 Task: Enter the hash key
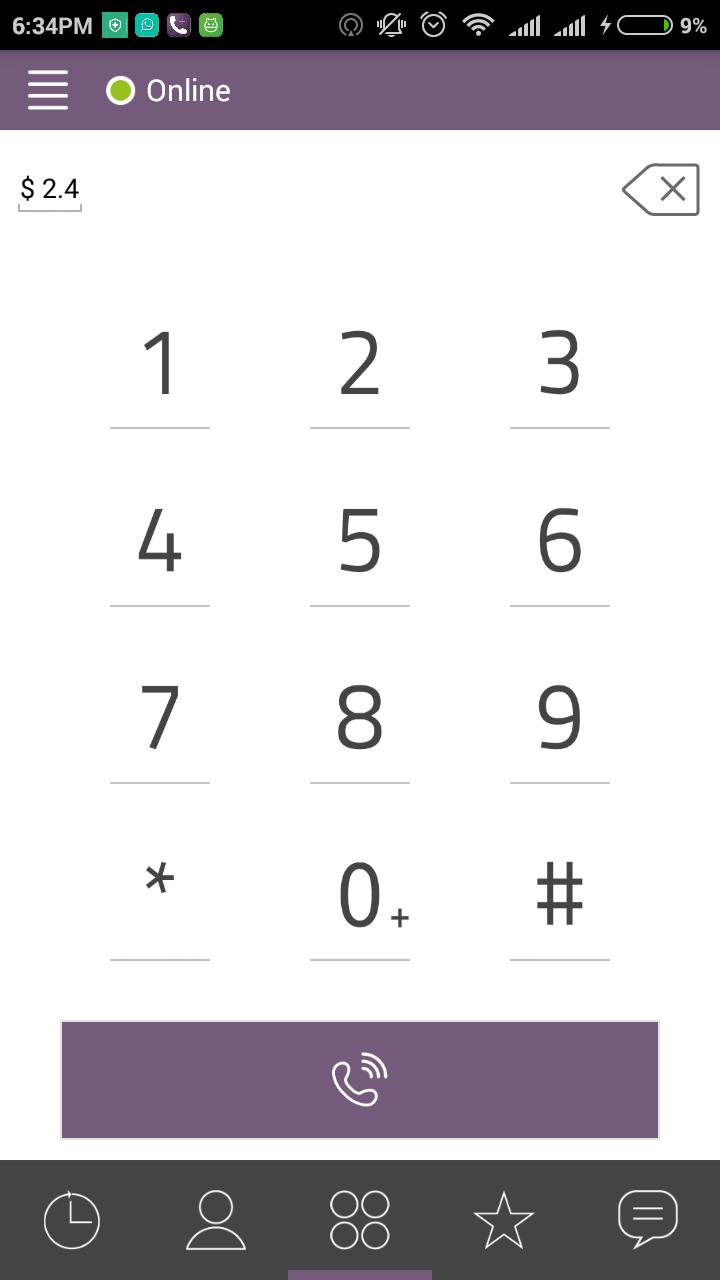tap(560, 895)
